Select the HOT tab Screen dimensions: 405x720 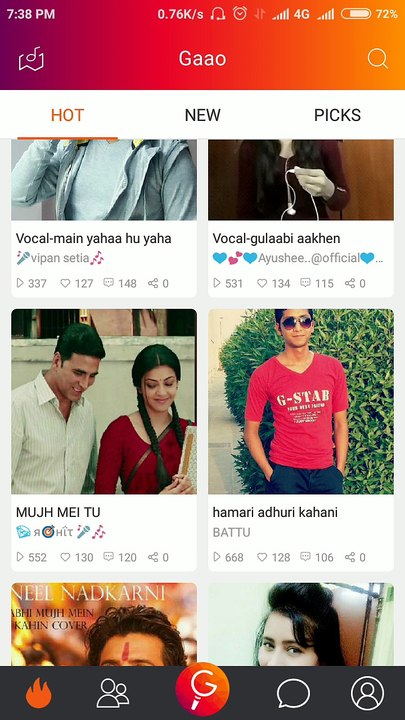[x=68, y=115]
